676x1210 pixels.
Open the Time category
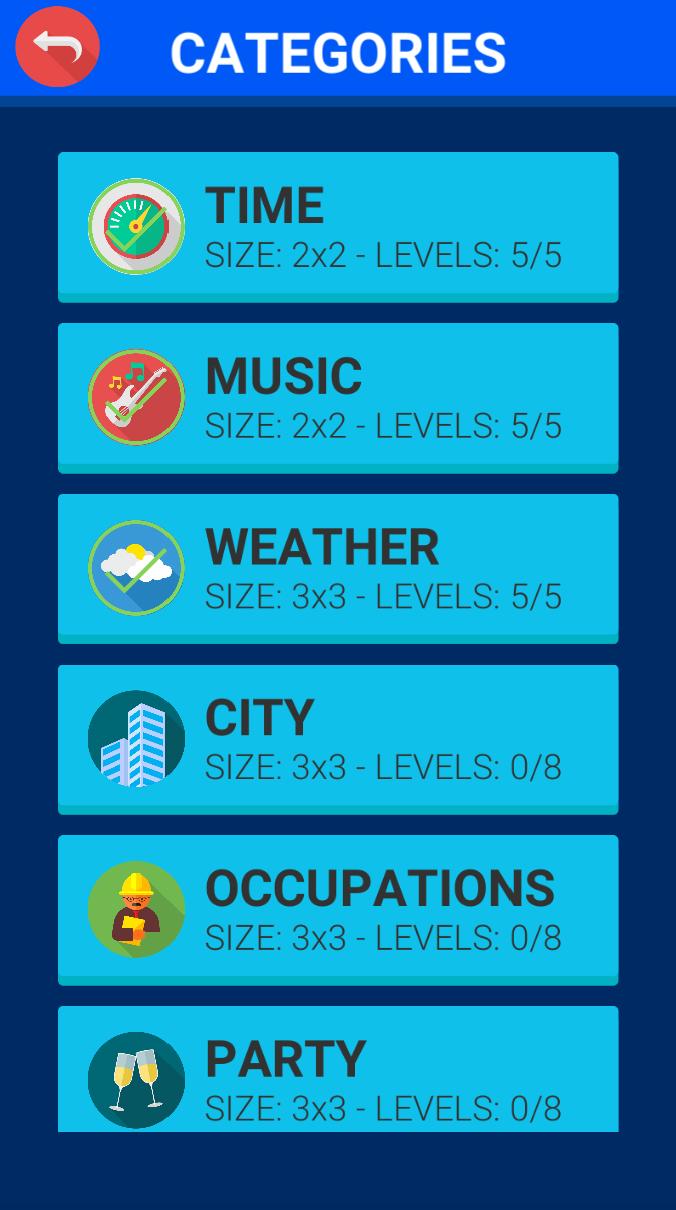(338, 226)
